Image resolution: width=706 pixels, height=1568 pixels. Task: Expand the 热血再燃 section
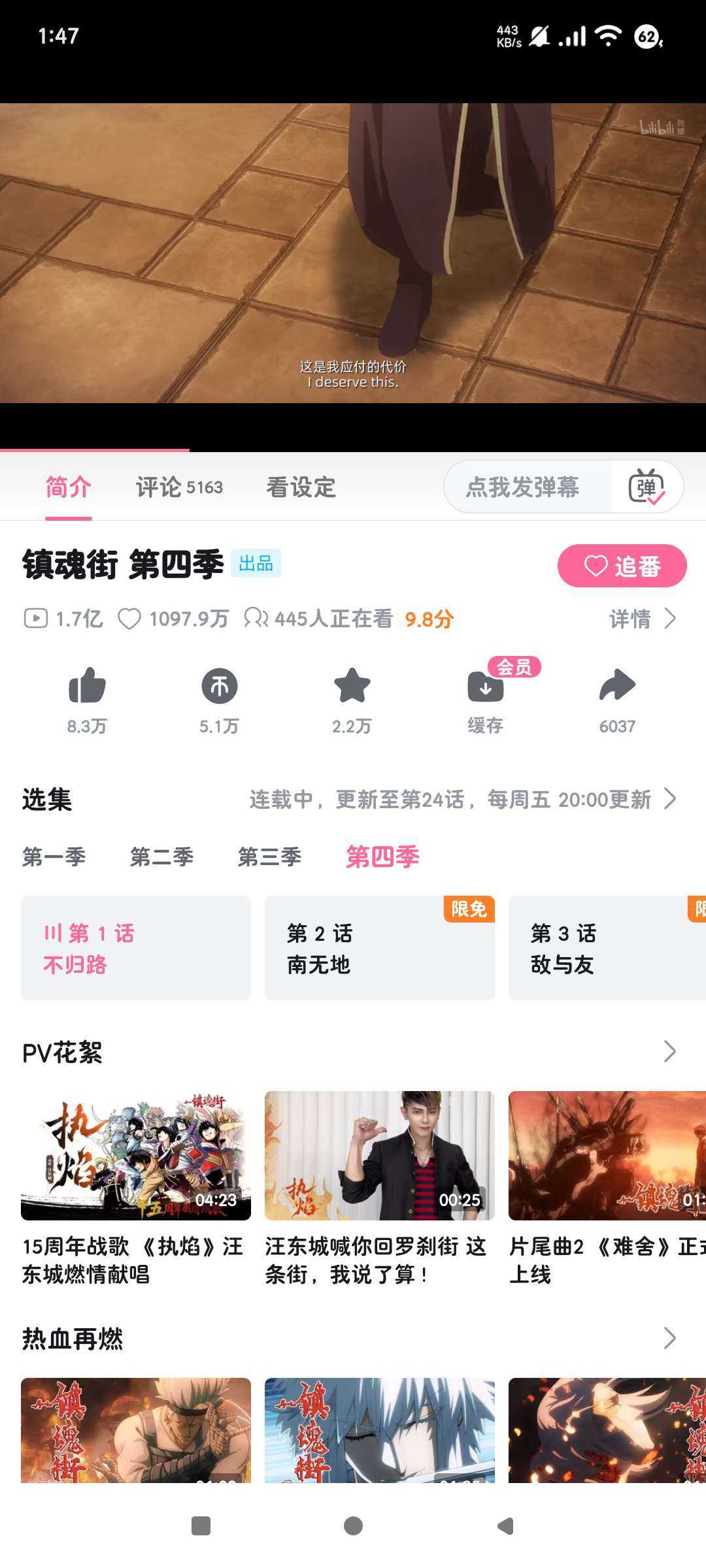click(669, 1339)
